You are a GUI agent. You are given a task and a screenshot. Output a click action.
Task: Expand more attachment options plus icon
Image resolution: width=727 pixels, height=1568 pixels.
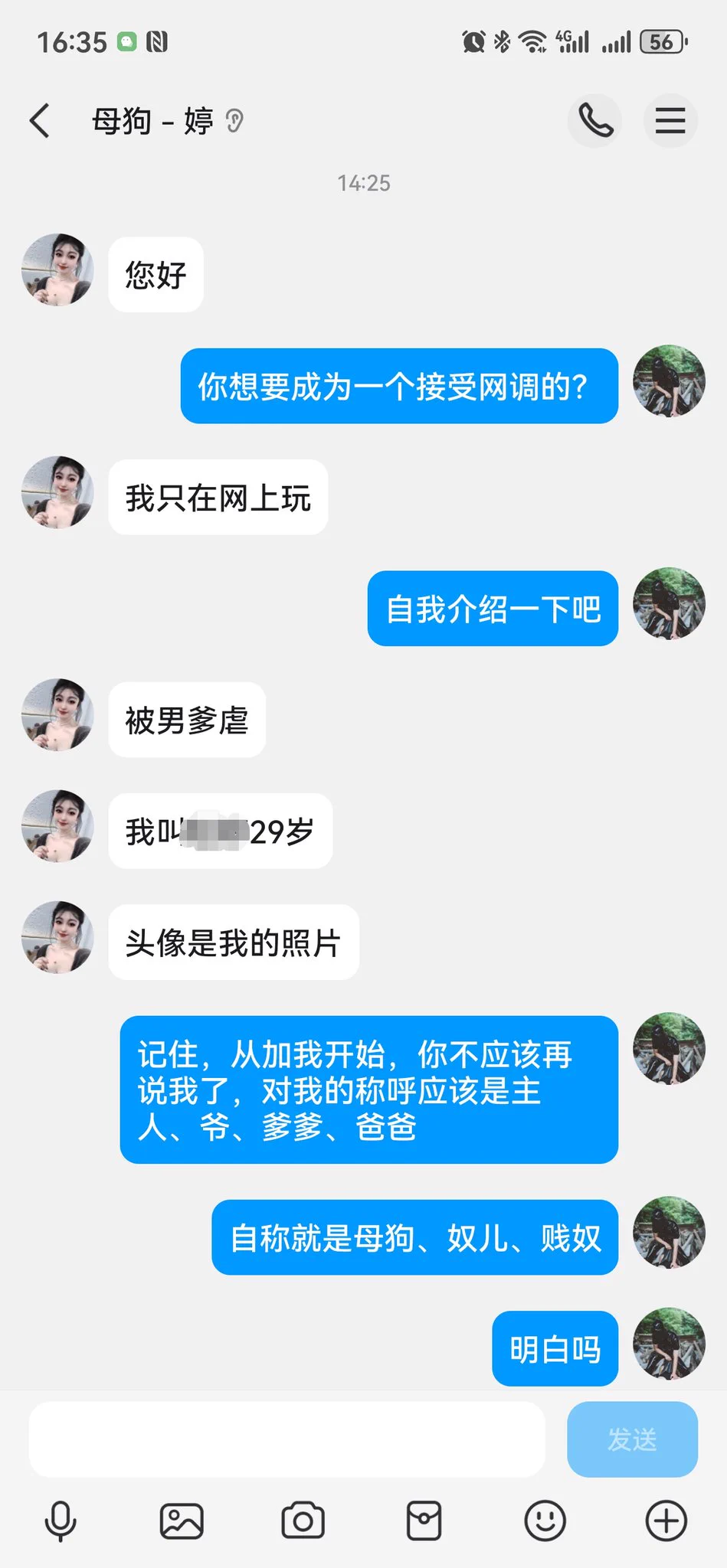pyautogui.click(x=666, y=1521)
